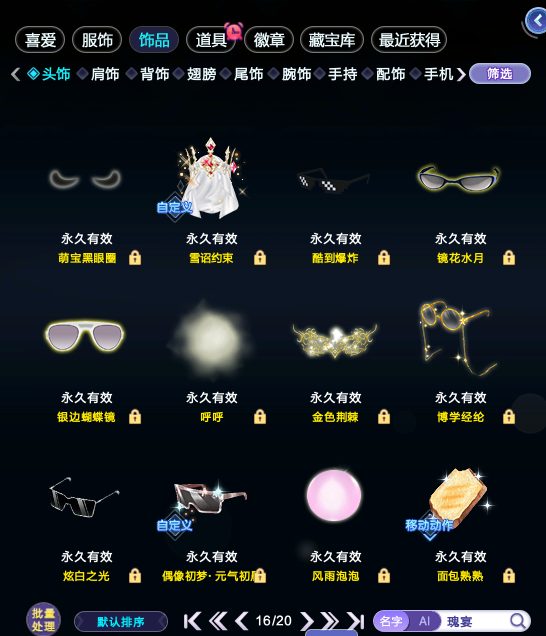546x636 pixels.
Task: Switch search mode to AI
Action: pyautogui.click(x=424, y=621)
